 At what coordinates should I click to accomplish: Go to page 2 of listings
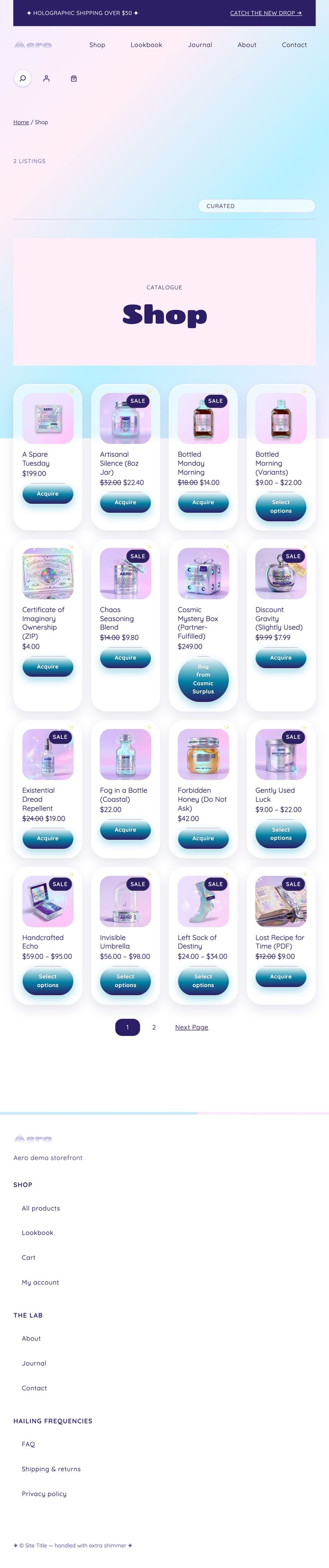pos(154,1027)
